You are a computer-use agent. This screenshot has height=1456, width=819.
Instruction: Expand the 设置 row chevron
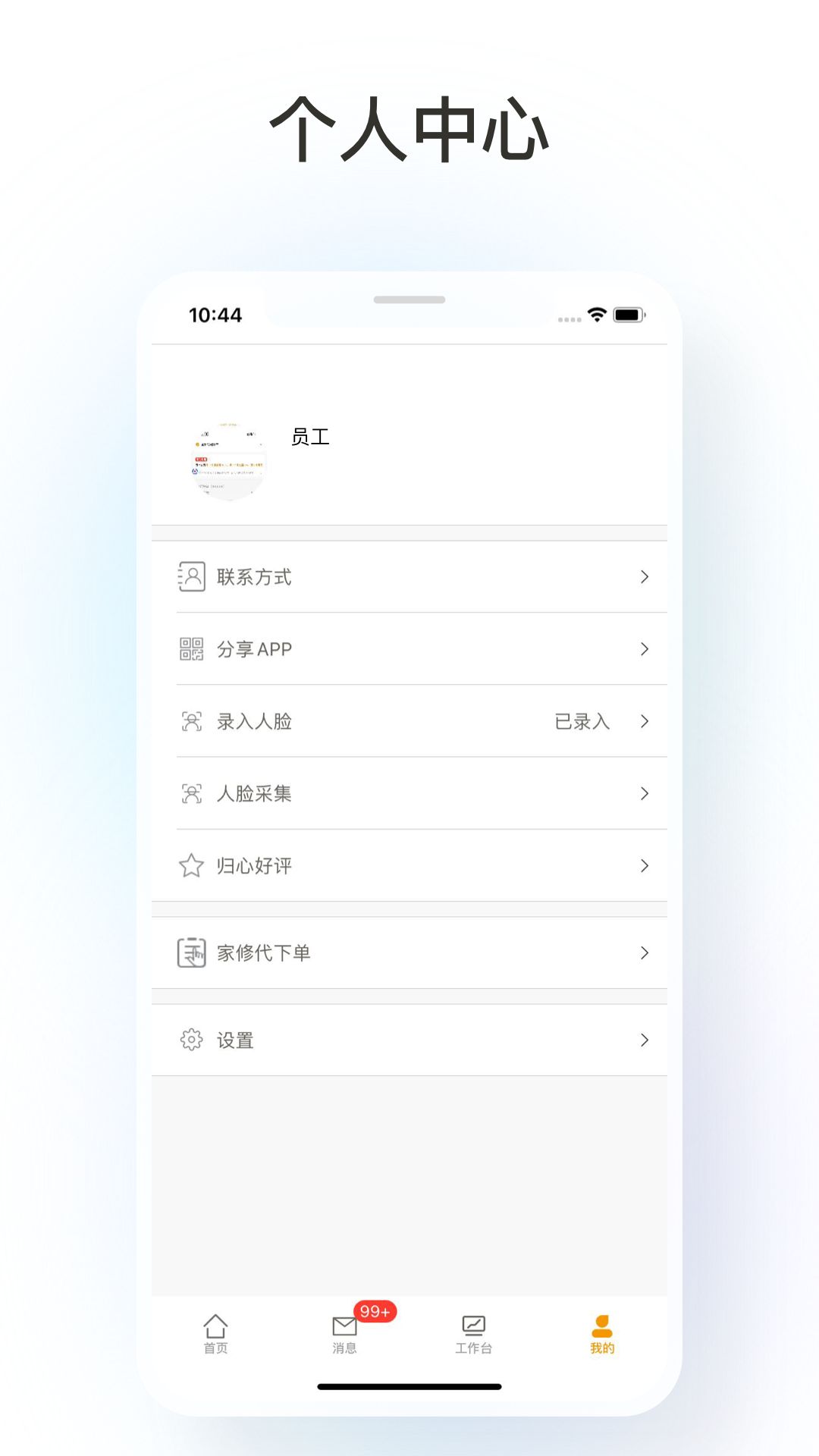(645, 1040)
